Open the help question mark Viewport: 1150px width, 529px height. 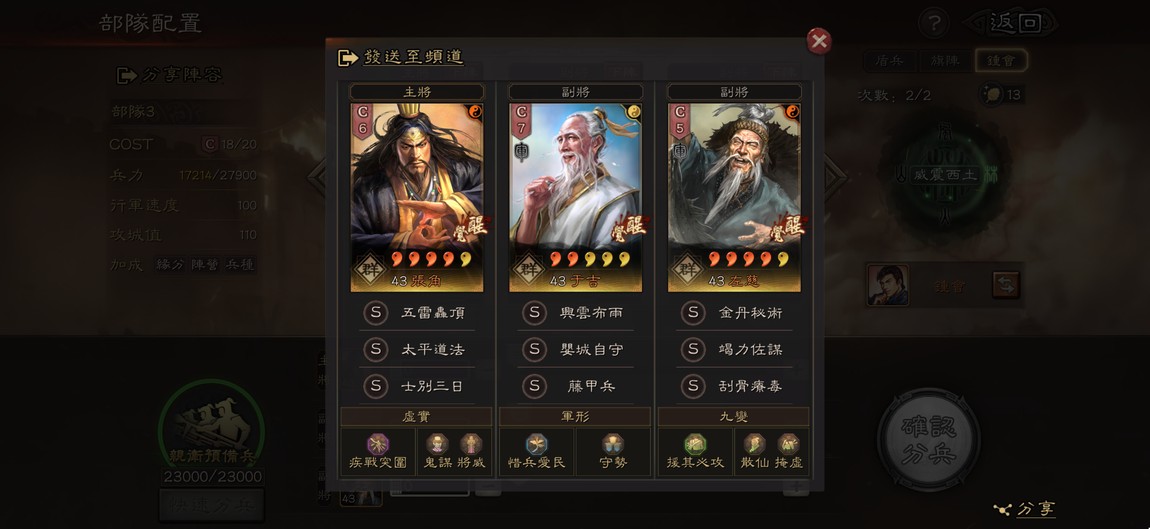coord(933,22)
